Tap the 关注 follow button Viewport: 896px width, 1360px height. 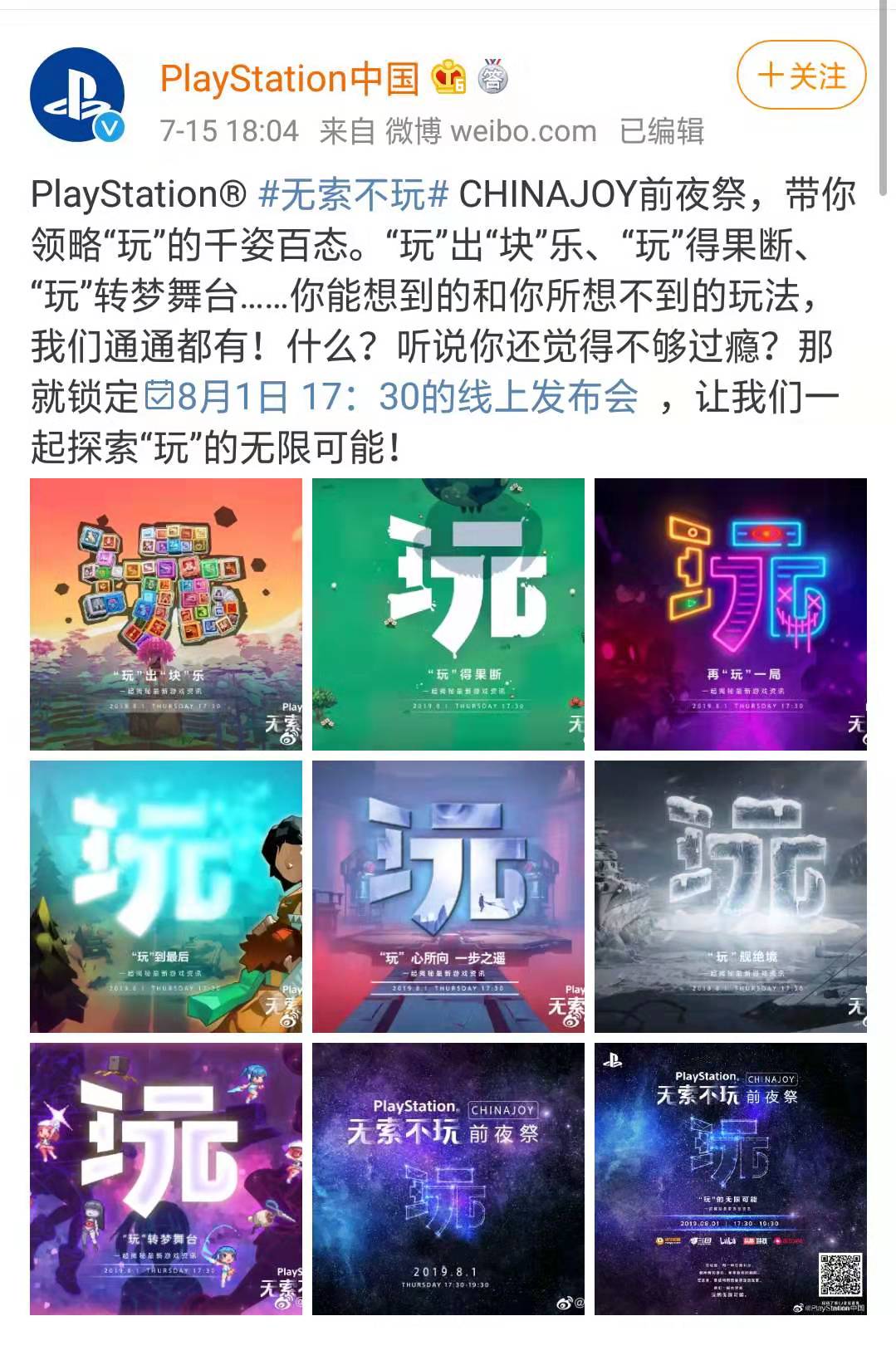click(x=801, y=76)
